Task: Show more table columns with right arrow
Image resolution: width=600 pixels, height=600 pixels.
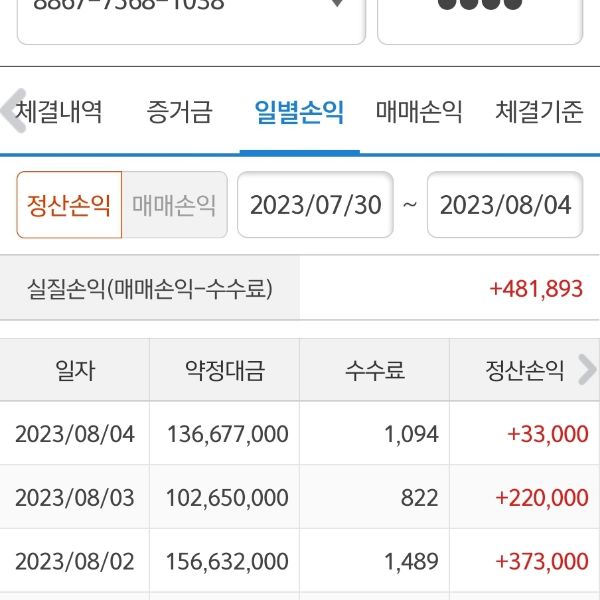Action: [x=587, y=370]
